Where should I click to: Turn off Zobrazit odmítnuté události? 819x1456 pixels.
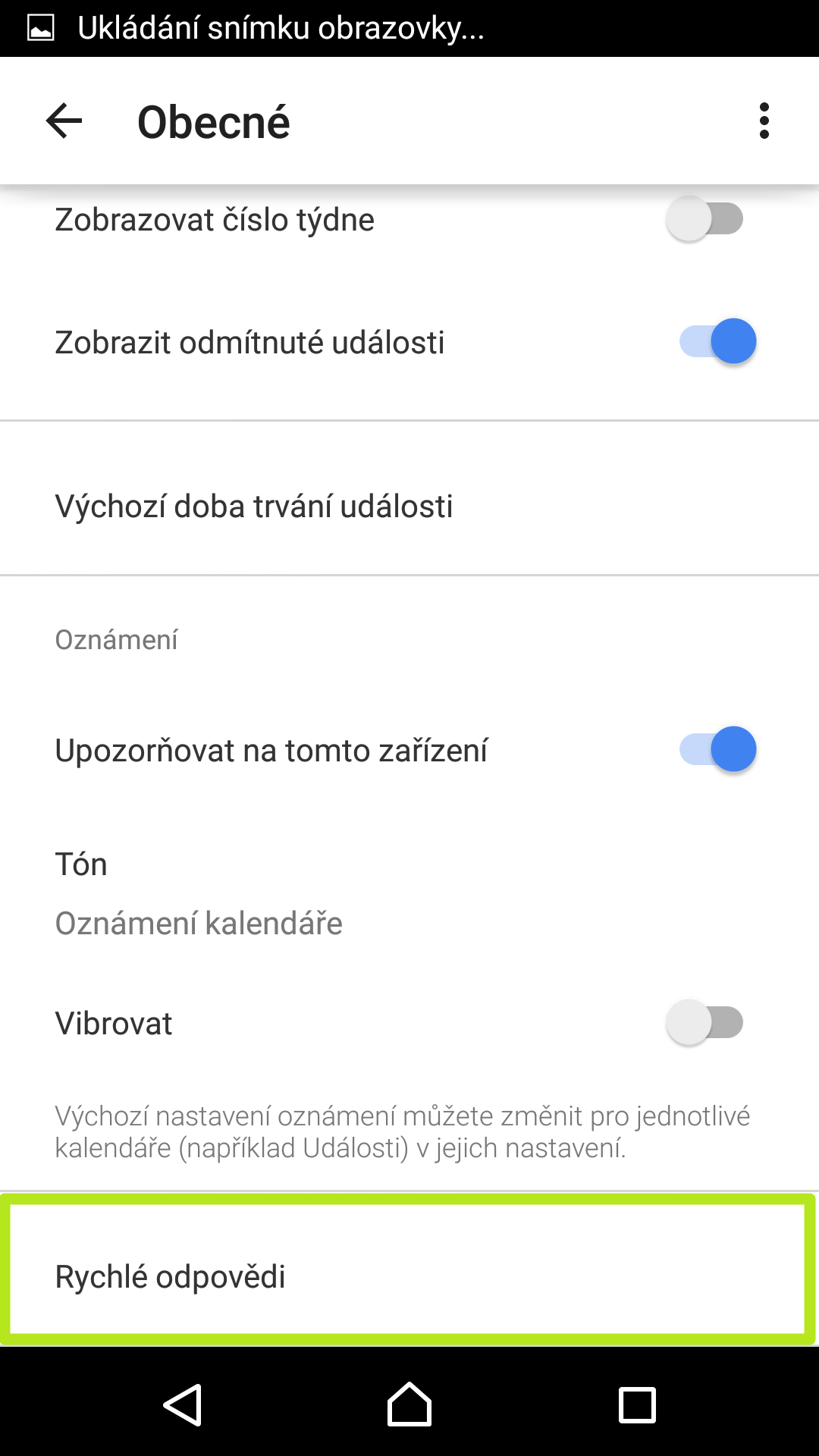pyautogui.click(x=718, y=341)
